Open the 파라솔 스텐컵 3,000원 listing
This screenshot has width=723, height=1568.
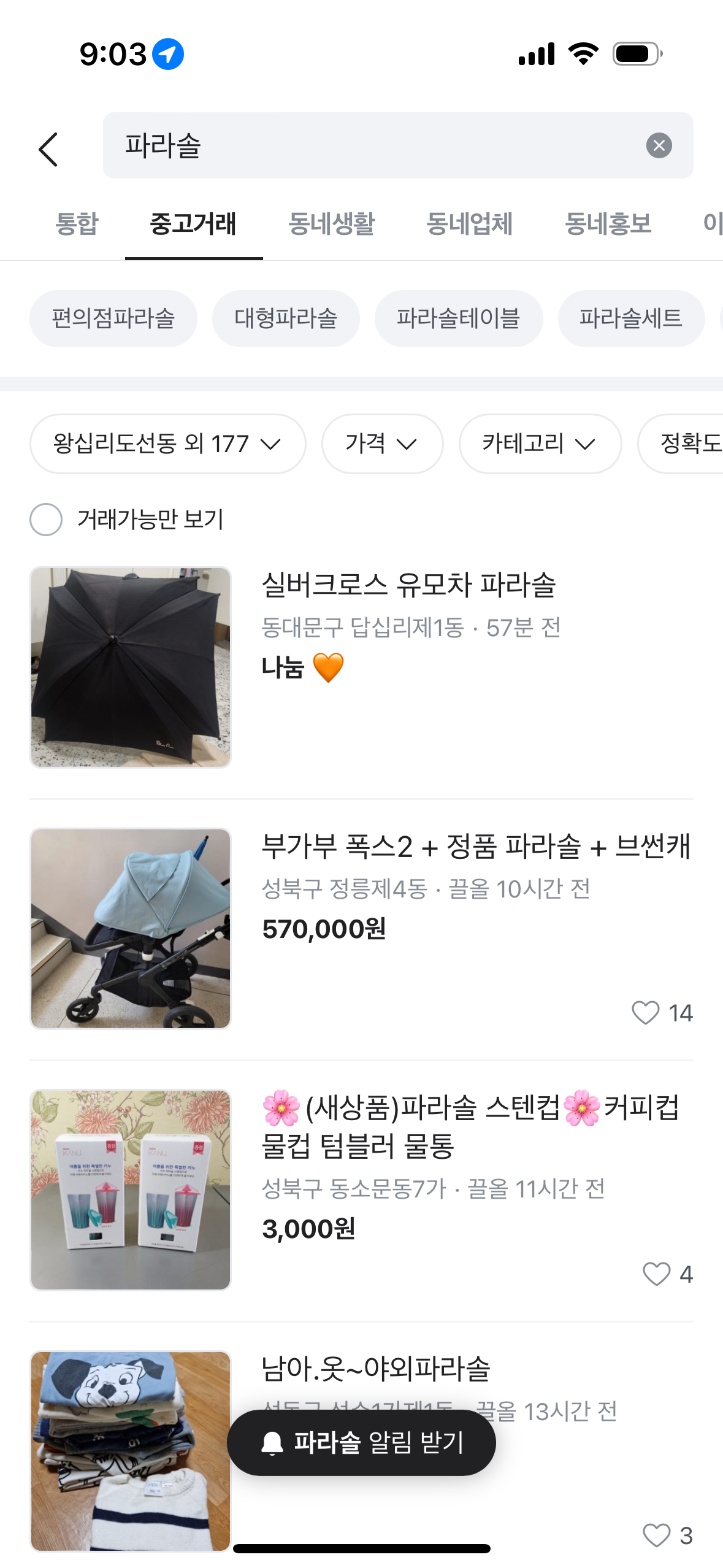tap(470, 1126)
